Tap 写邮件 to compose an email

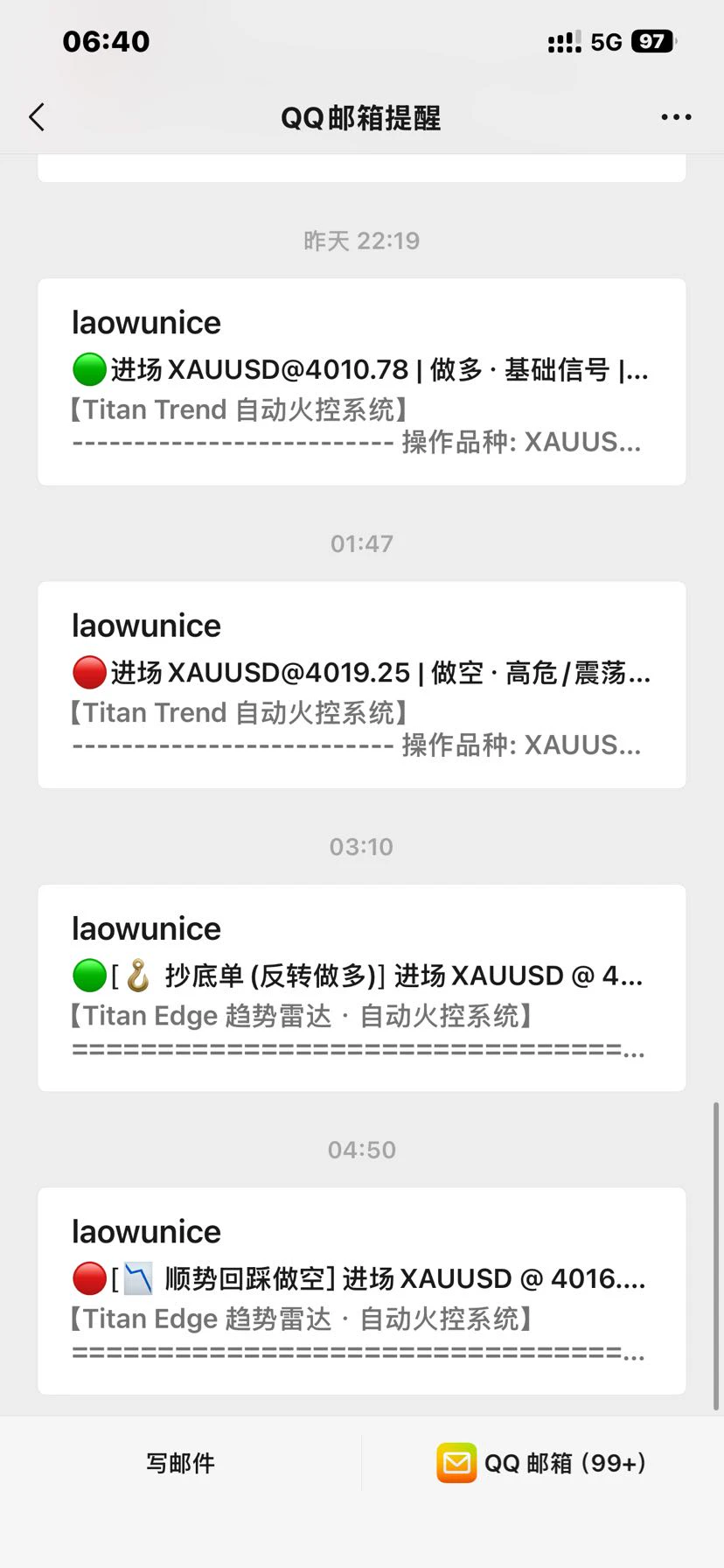[180, 1463]
